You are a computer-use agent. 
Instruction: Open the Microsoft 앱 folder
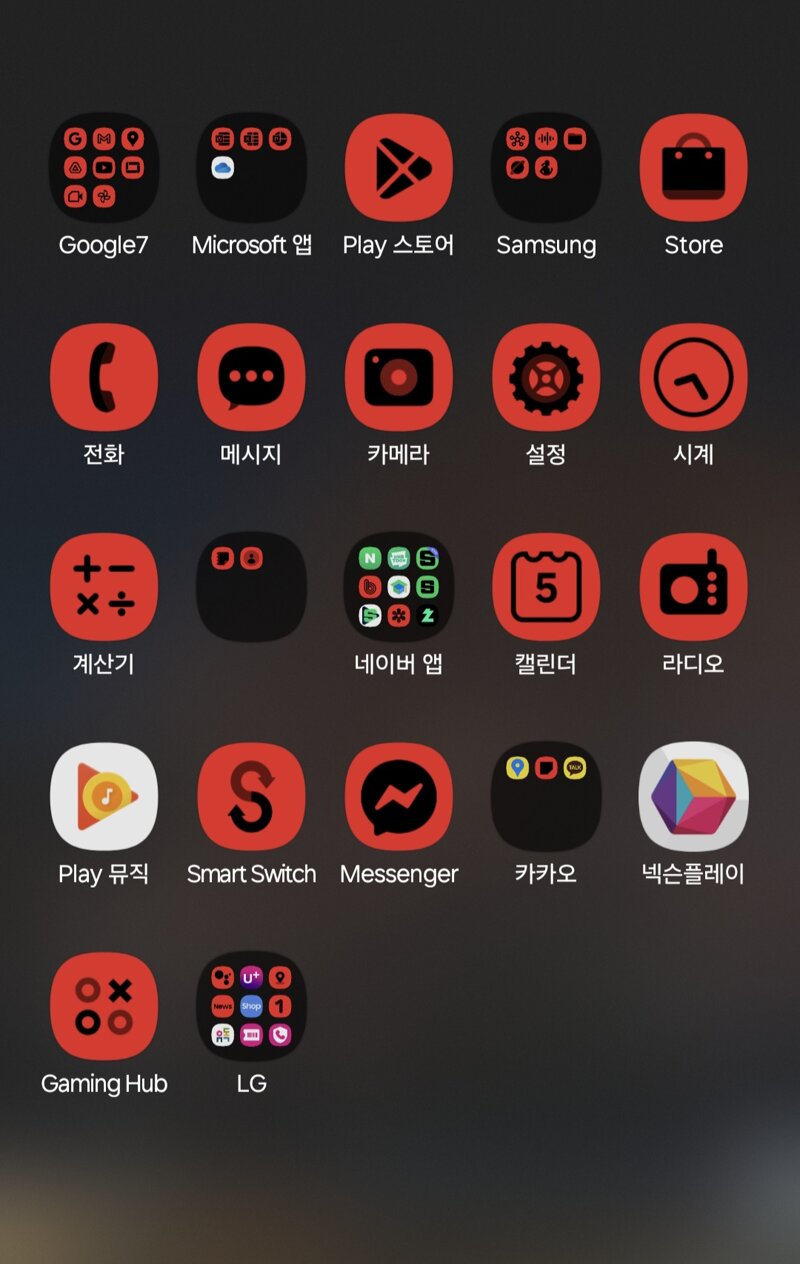click(251, 168)
